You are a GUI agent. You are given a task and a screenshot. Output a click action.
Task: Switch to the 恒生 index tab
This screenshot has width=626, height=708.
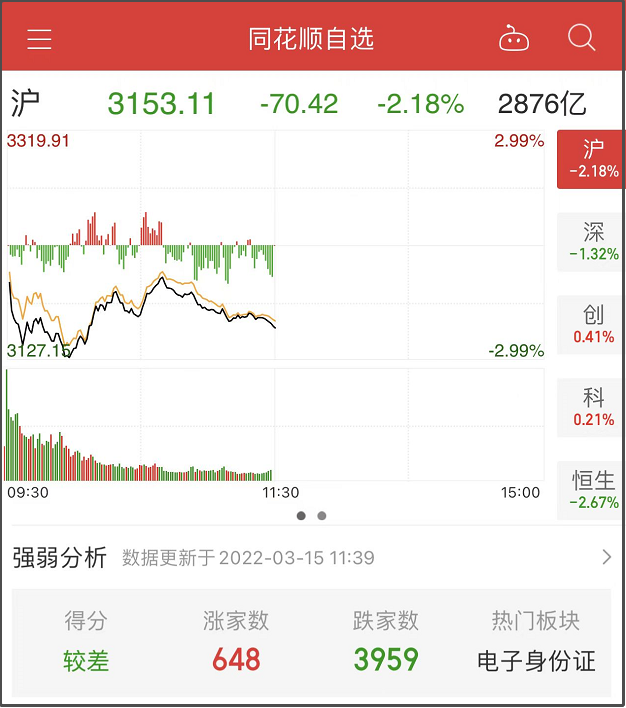pos(591,490)
